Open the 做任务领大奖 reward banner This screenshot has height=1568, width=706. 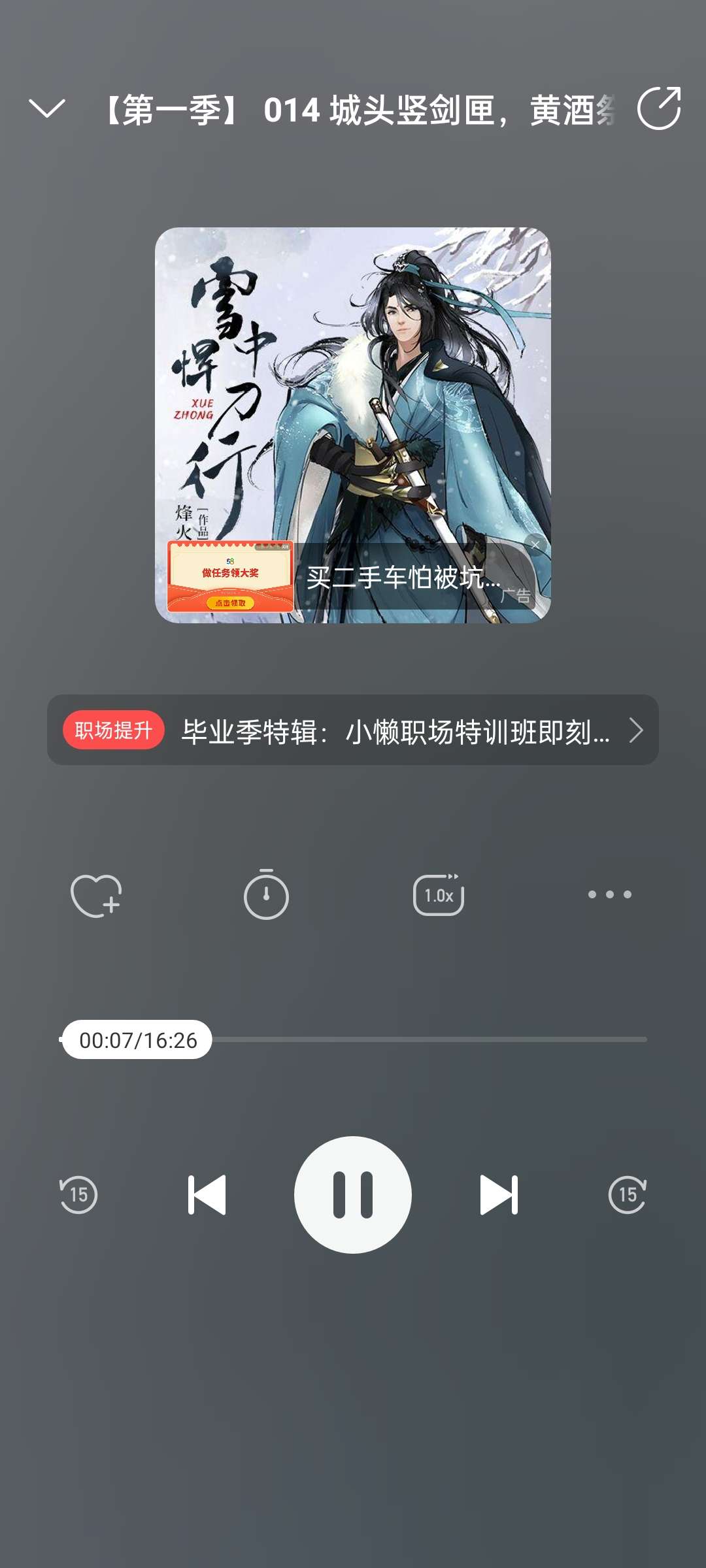(230, 577)
